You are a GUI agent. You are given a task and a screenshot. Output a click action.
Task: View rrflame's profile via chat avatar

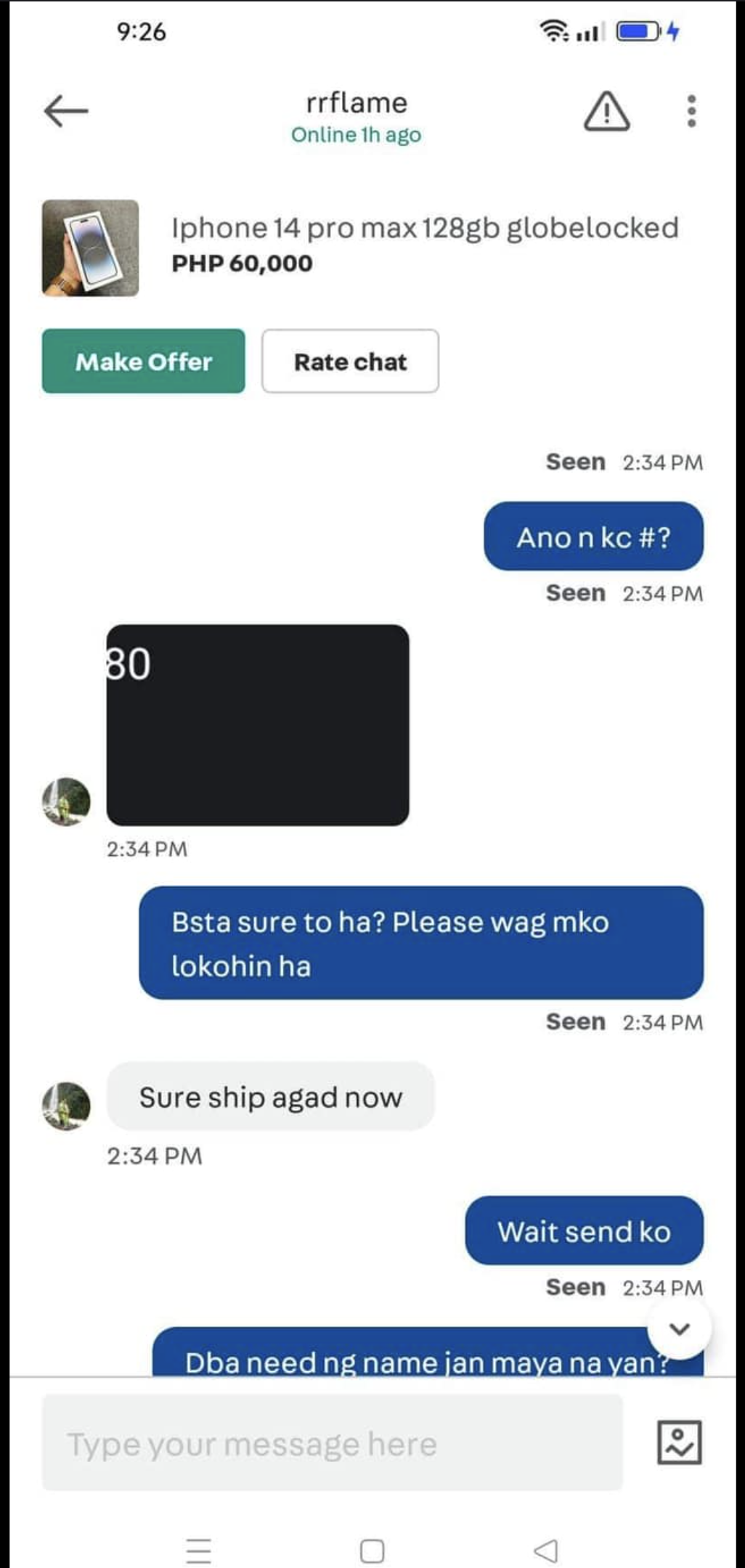click(66, 801)
